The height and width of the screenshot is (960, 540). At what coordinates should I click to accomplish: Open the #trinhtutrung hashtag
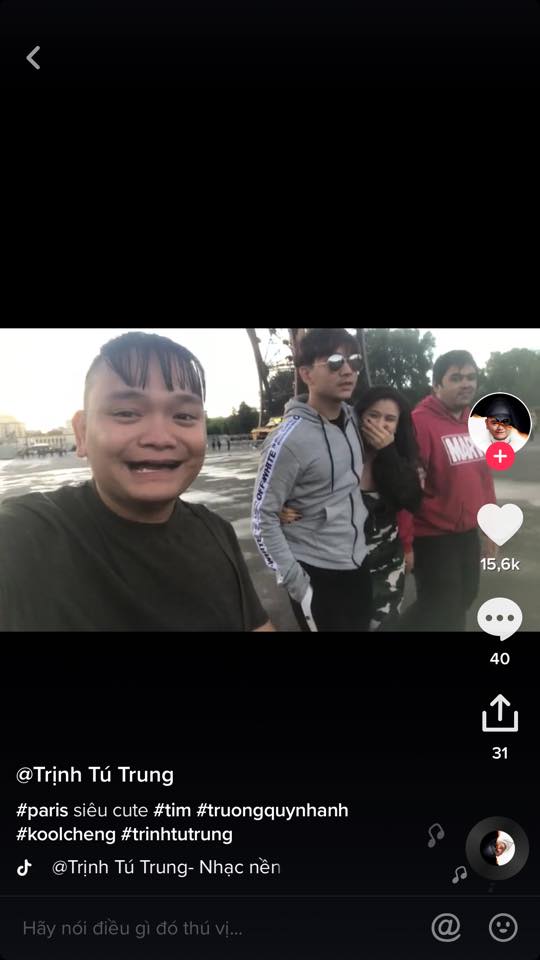click(x=177, y=834)
